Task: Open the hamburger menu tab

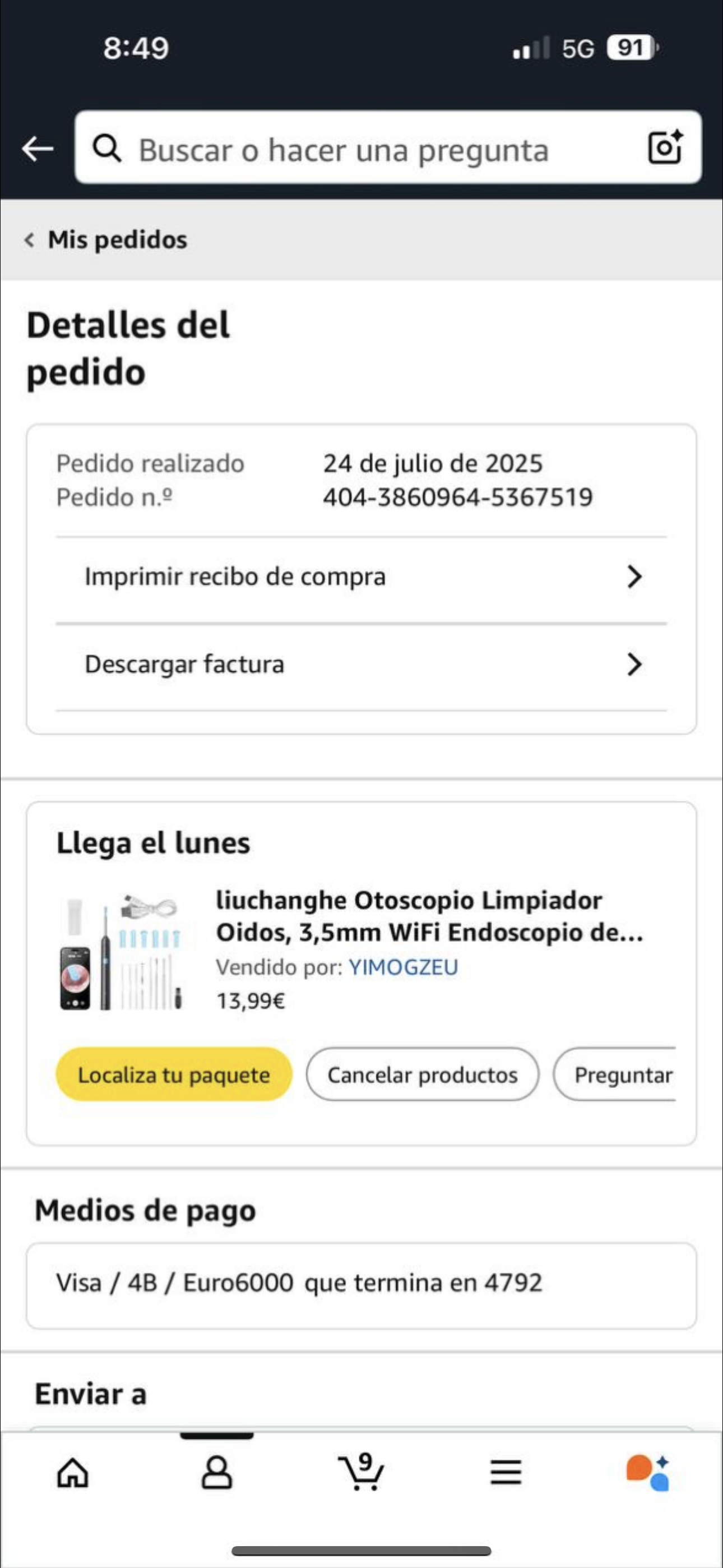Action: pyautogui.click(x=506, y=1473)
